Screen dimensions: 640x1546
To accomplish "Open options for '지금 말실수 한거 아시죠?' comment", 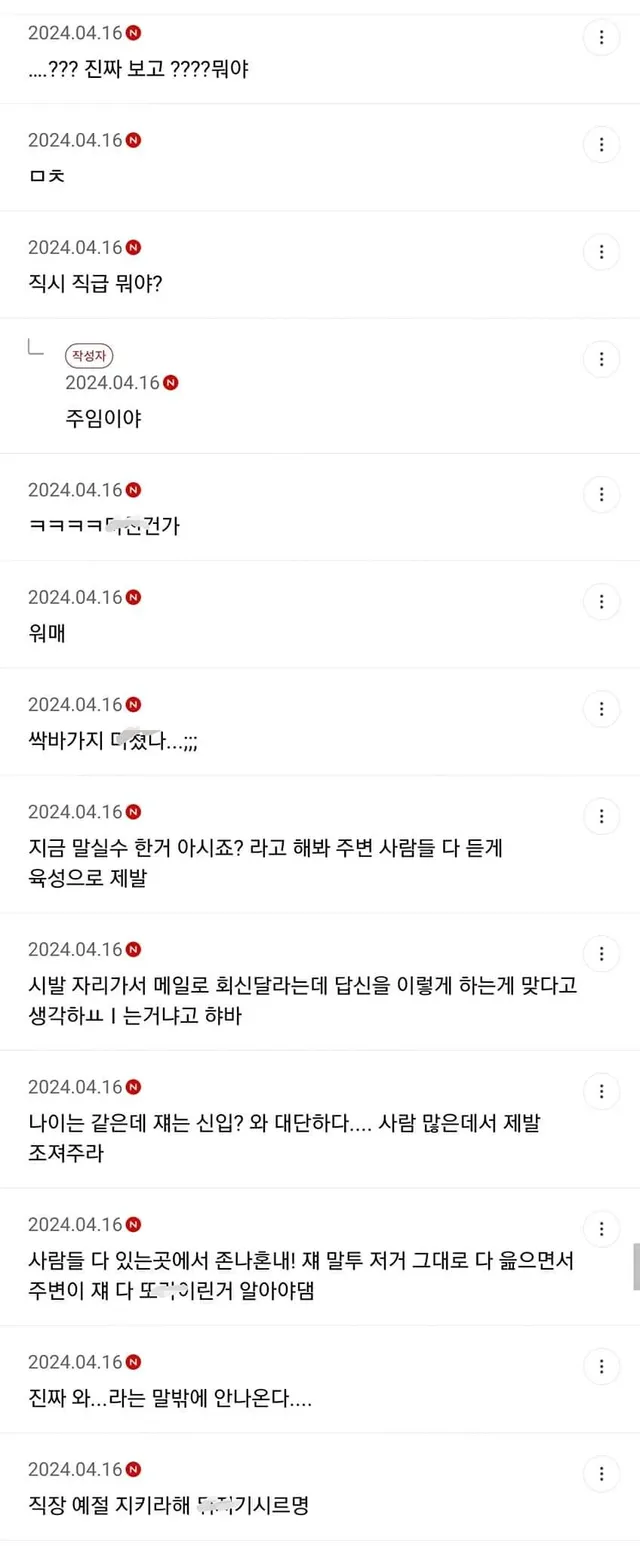I will click(601, 815).
